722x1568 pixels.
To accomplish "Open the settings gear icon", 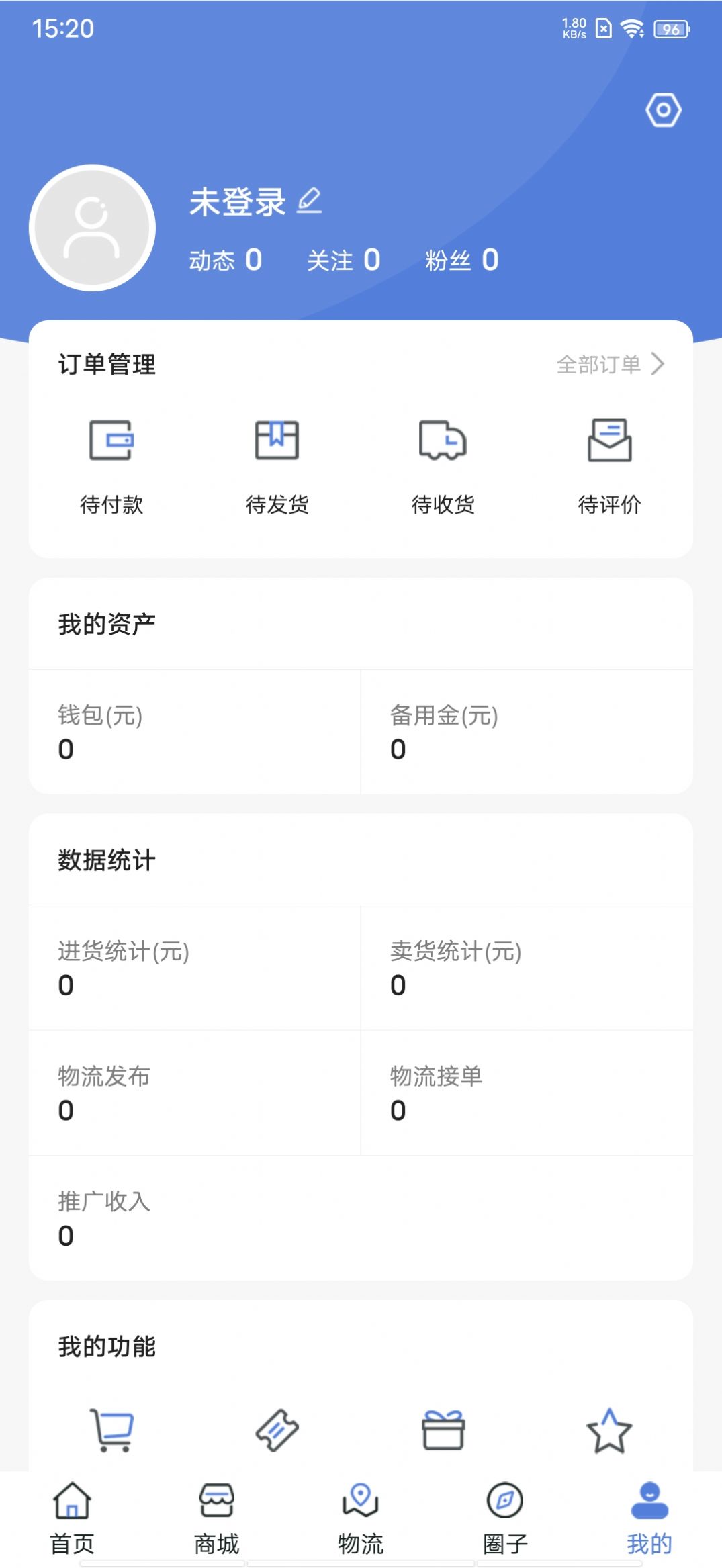I will tap(664, 109).
